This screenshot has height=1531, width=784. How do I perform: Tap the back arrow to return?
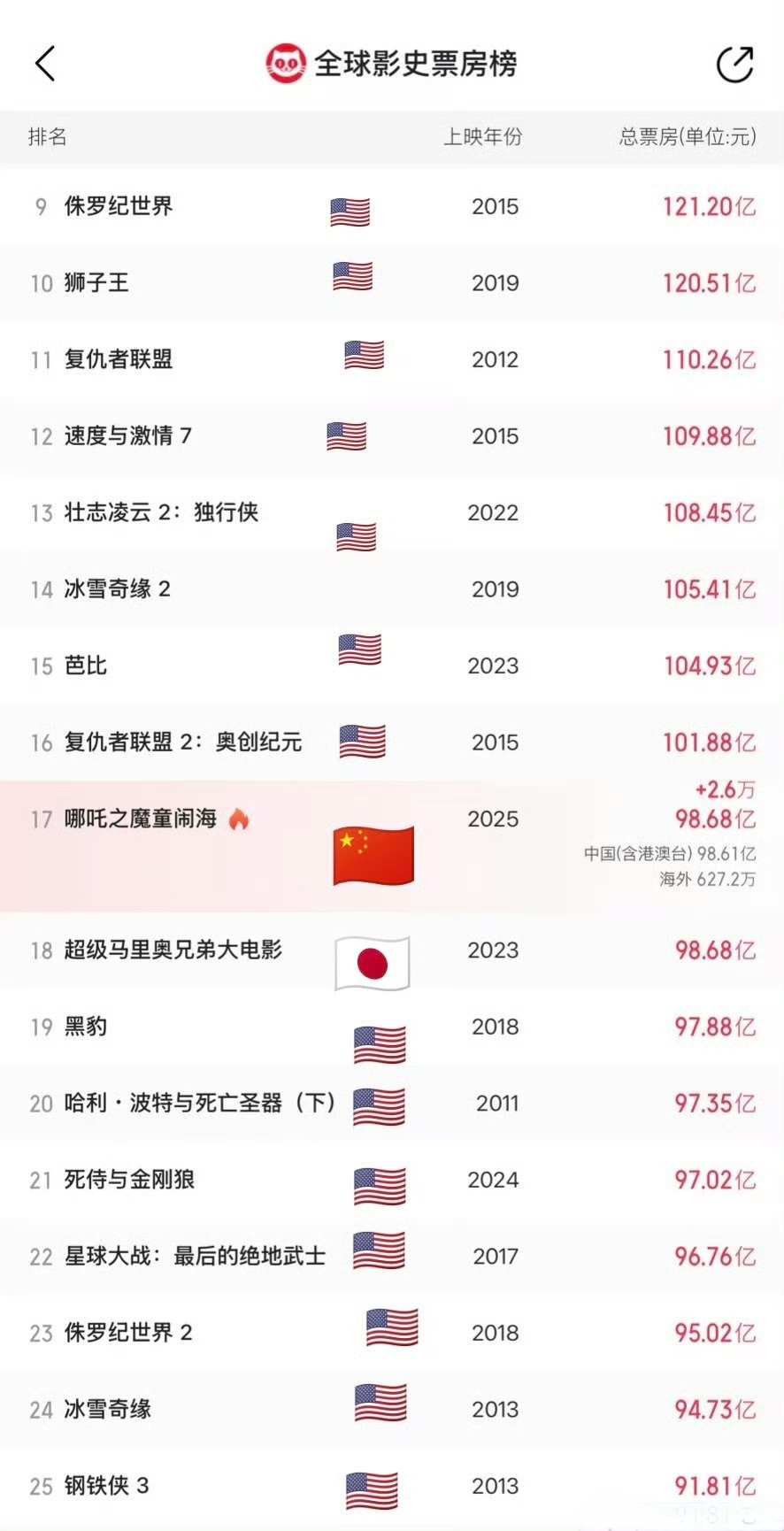click(46, 65)
